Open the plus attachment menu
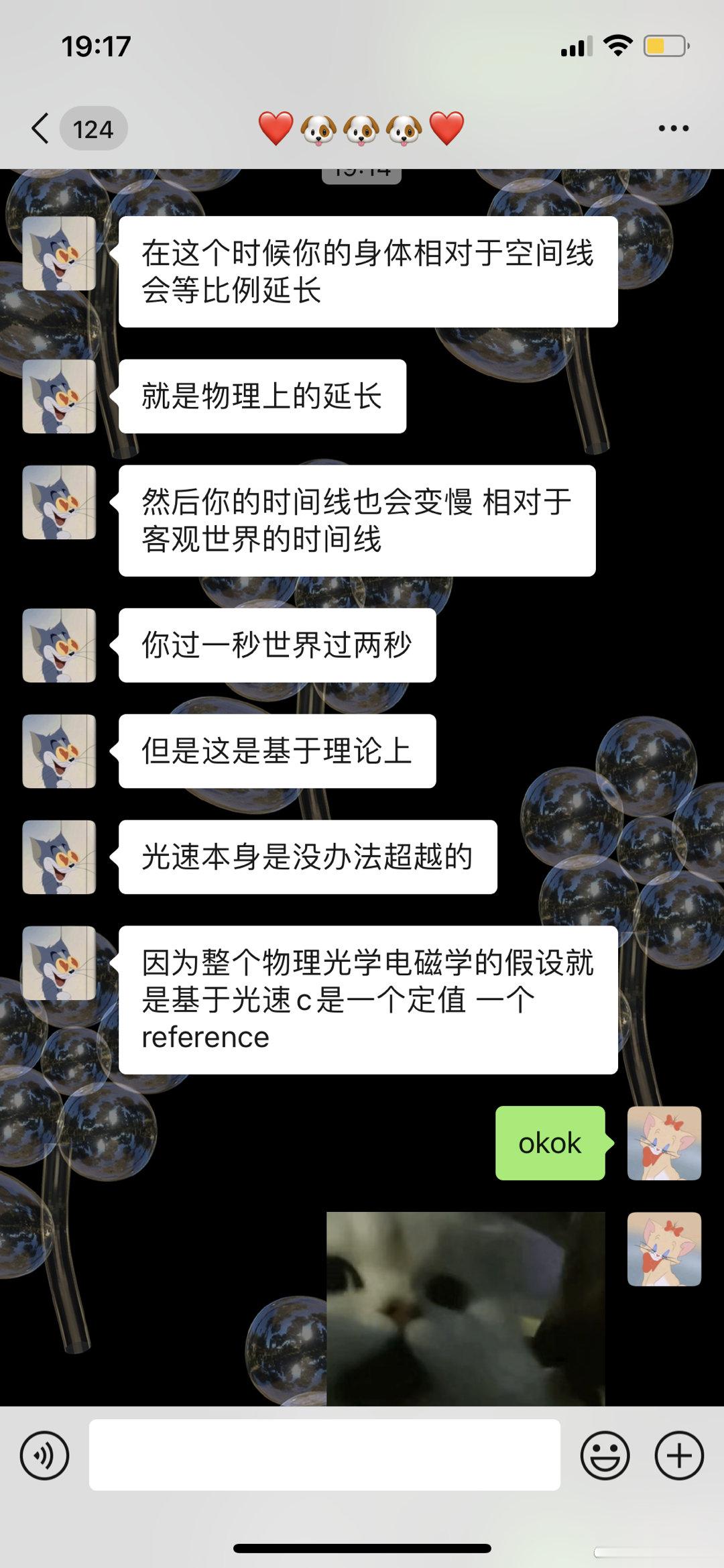Screen dimensions: 724x1568 678,1455
